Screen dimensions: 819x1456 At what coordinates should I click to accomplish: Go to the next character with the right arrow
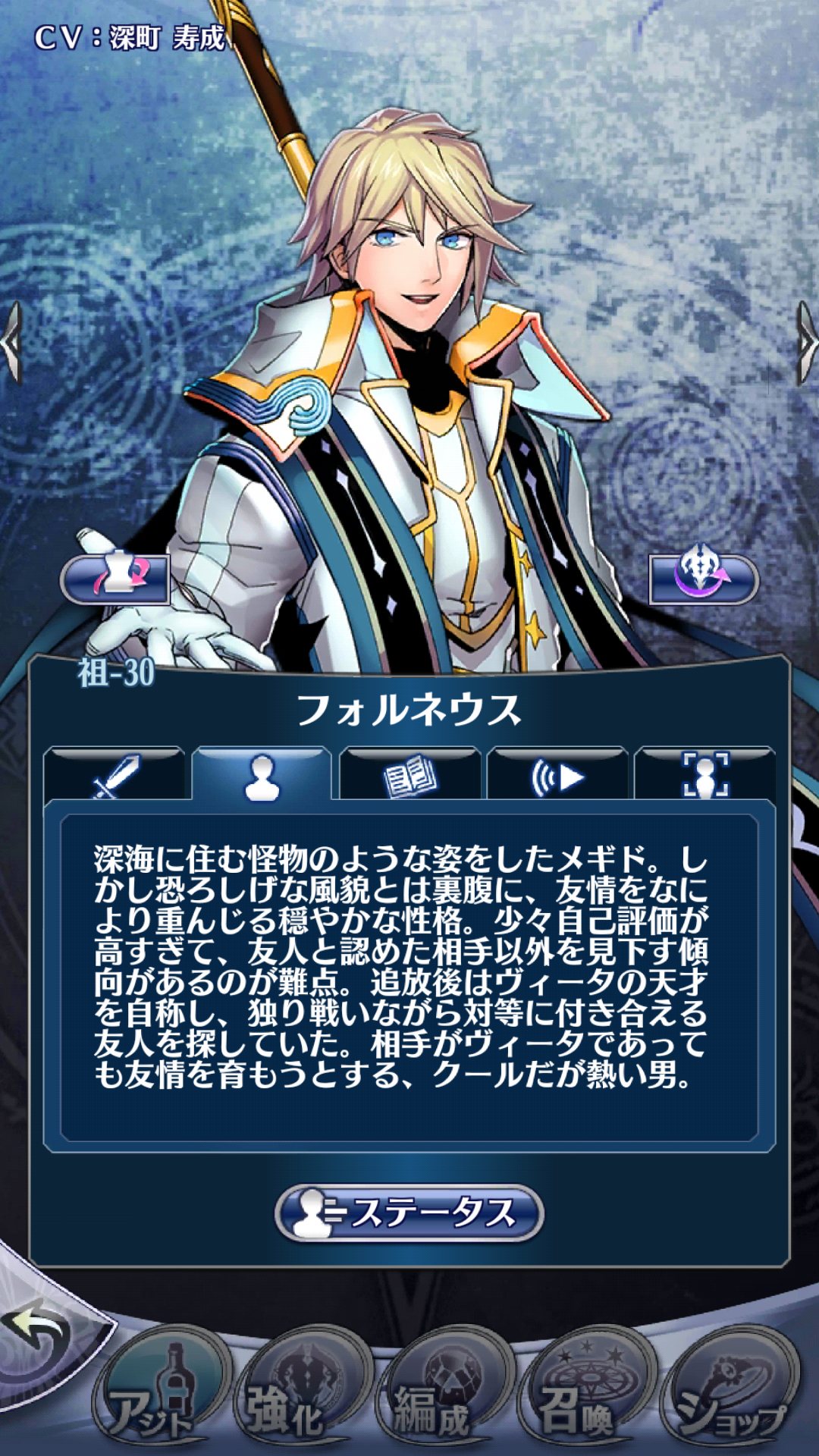(x=806, y=341)
